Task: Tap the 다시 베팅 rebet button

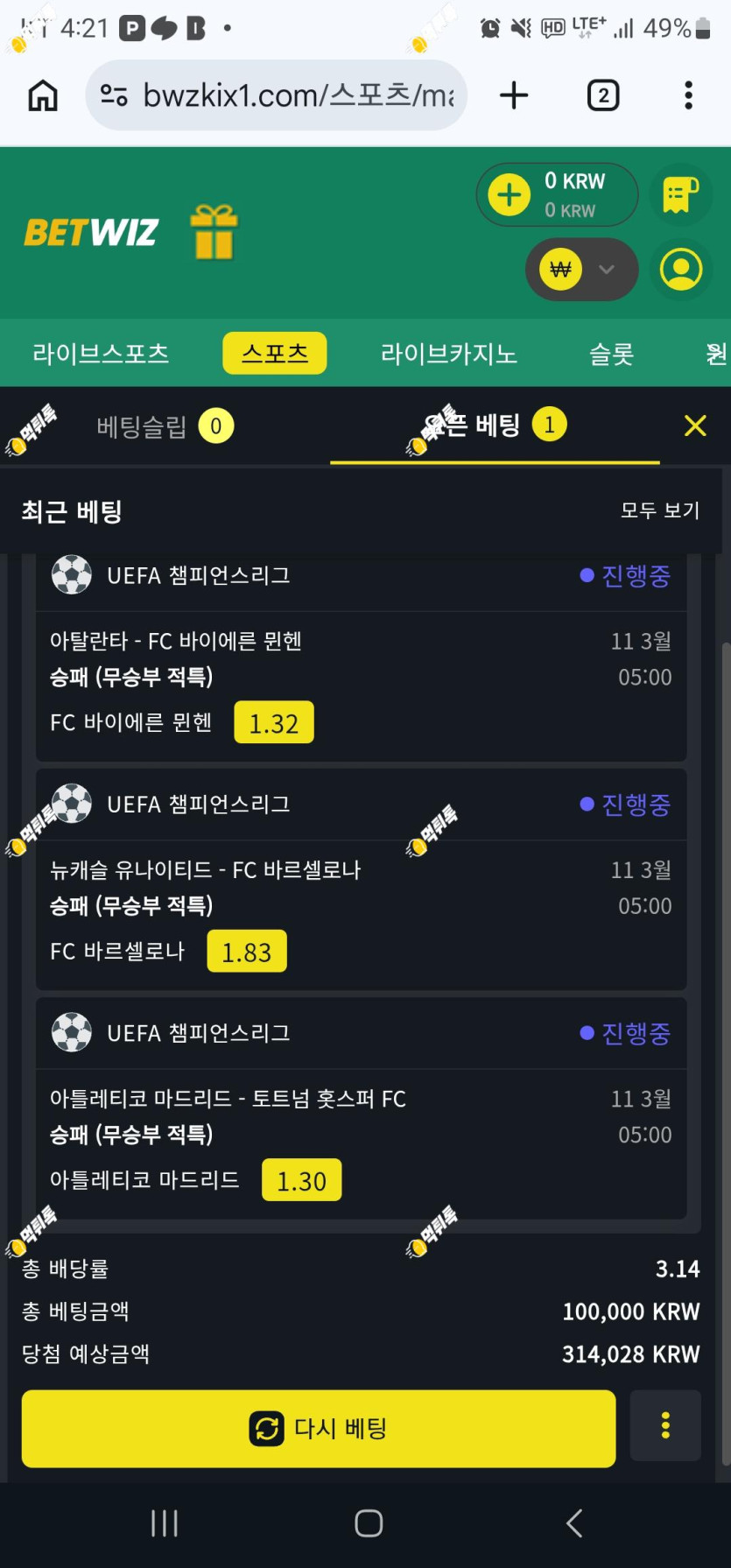Action: coord(319,1429)
